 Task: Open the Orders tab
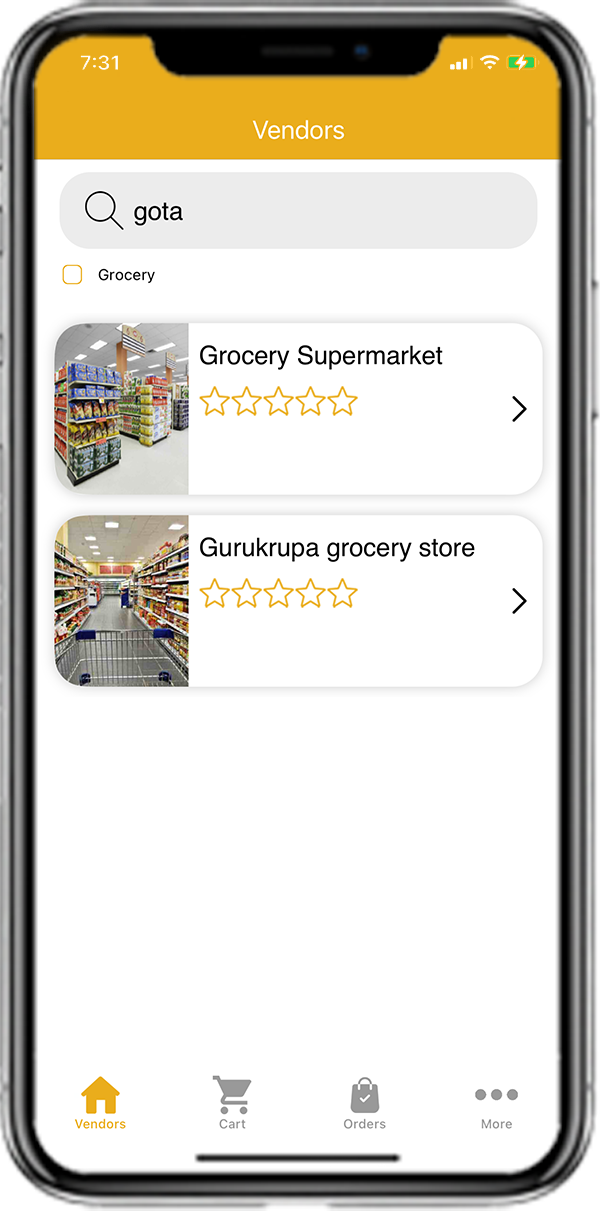pyautogui.click(x=364, y=1103)
